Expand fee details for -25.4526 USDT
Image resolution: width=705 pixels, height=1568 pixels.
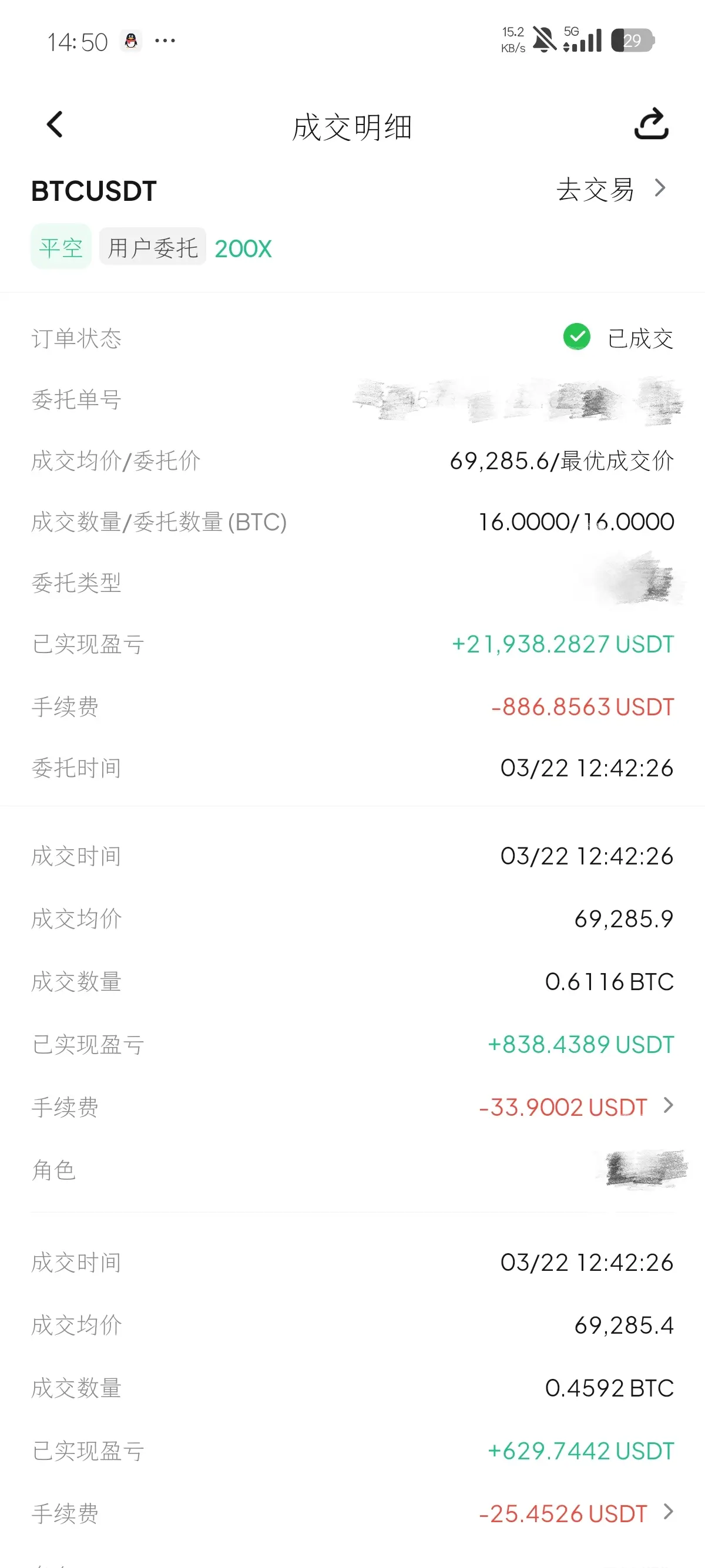point(668,1512)
